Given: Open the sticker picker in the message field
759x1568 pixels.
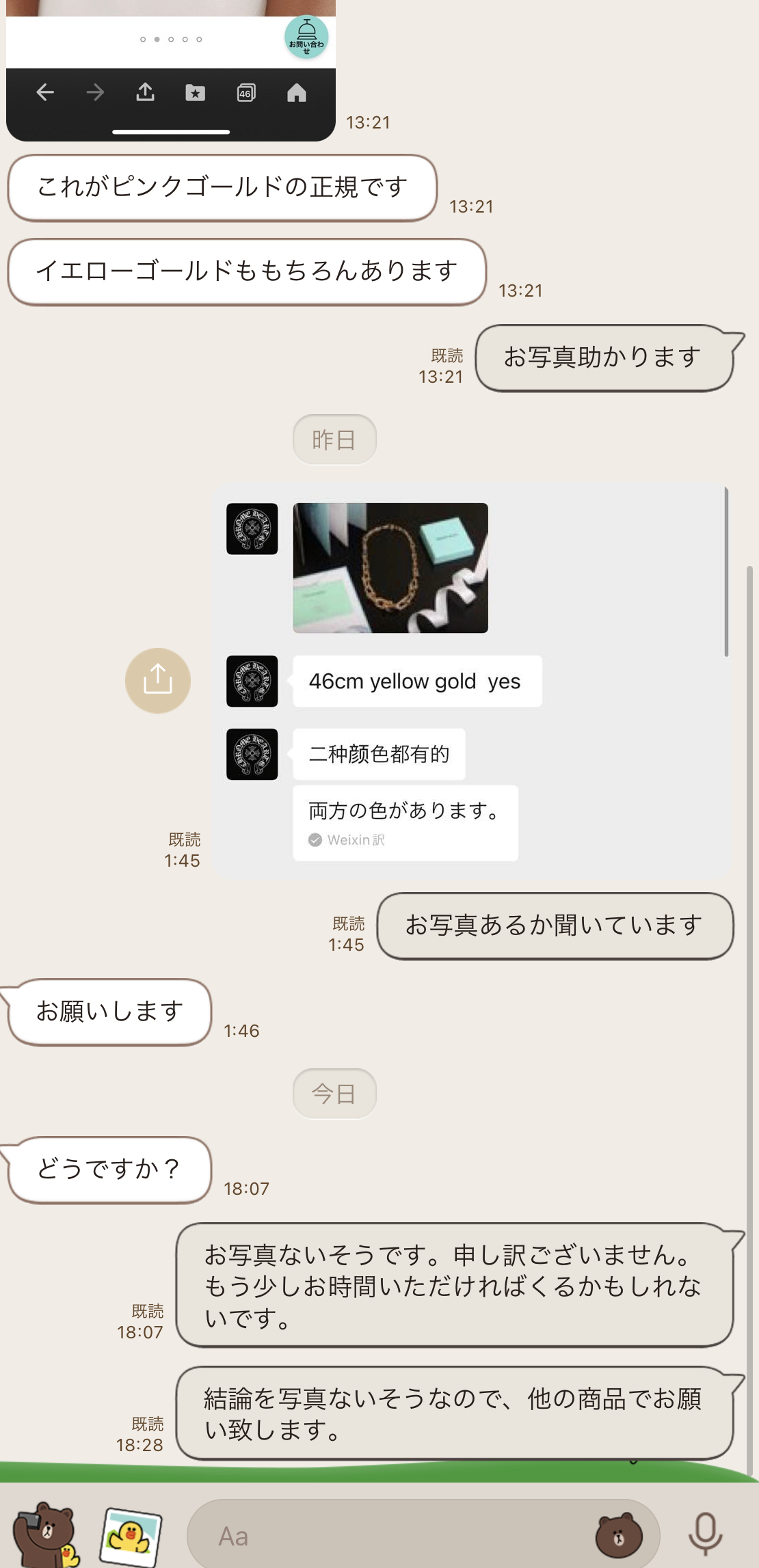Looking at the screenshot, I should coord(619,1536).
